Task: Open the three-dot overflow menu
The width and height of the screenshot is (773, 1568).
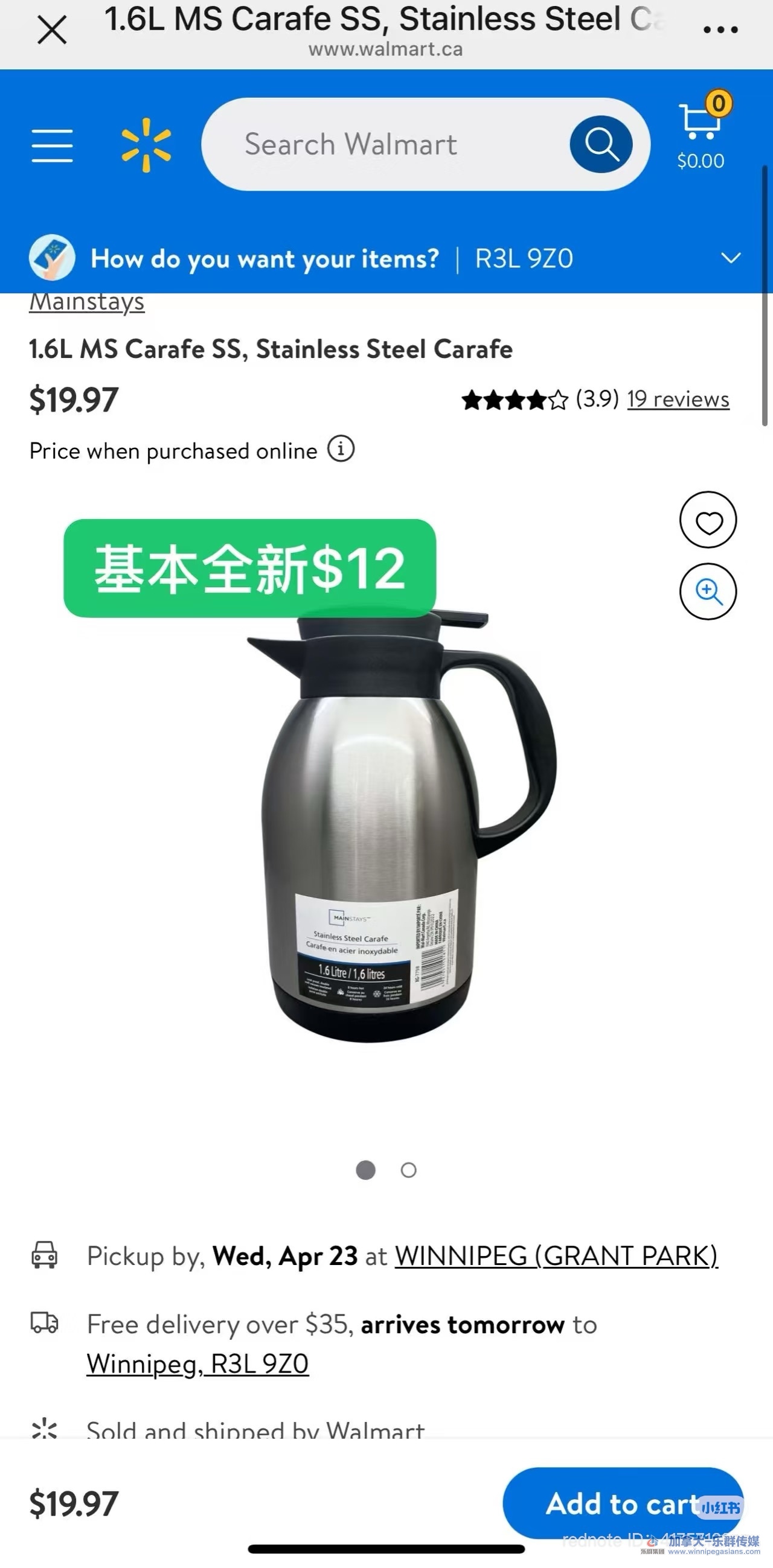Action: (720, 29)
